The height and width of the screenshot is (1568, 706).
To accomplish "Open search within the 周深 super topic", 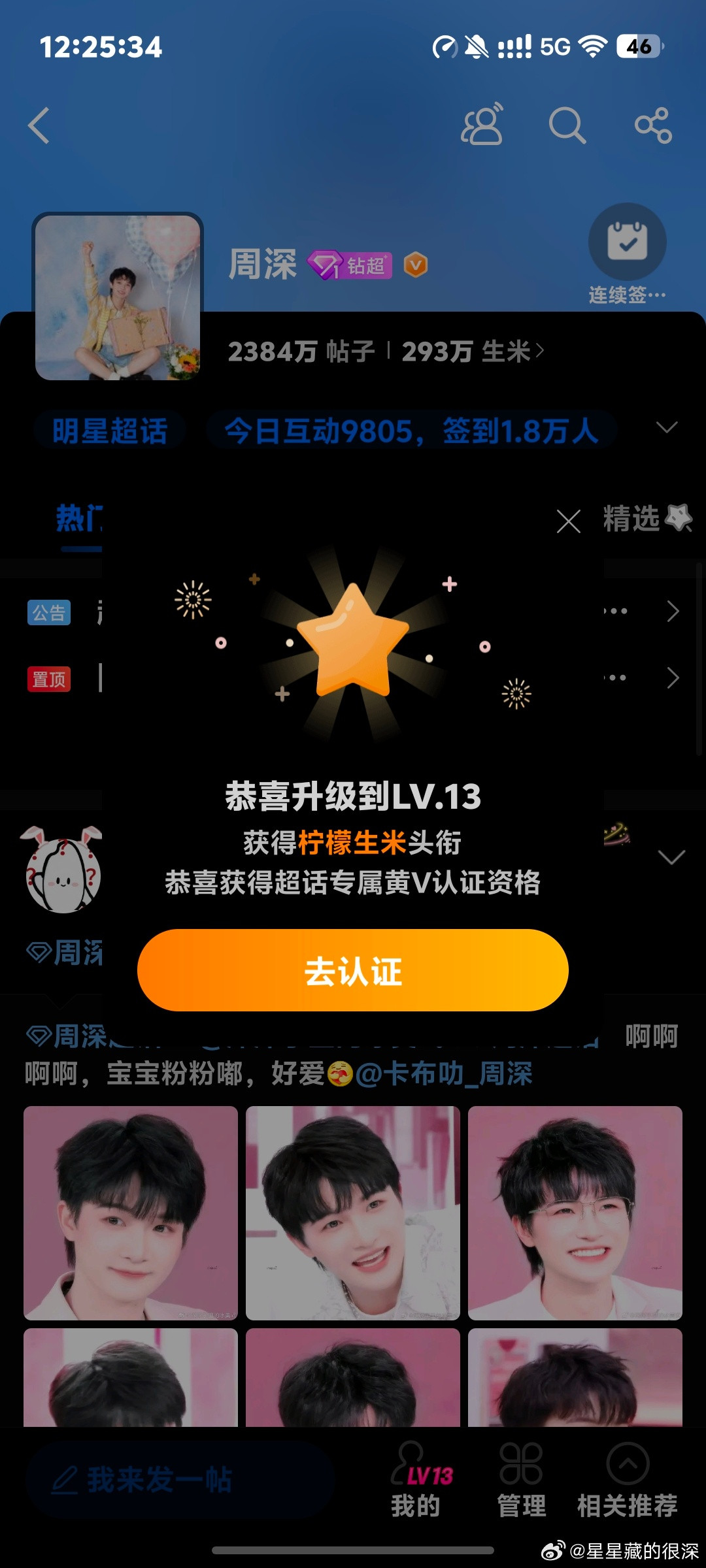I will (568, 125).
